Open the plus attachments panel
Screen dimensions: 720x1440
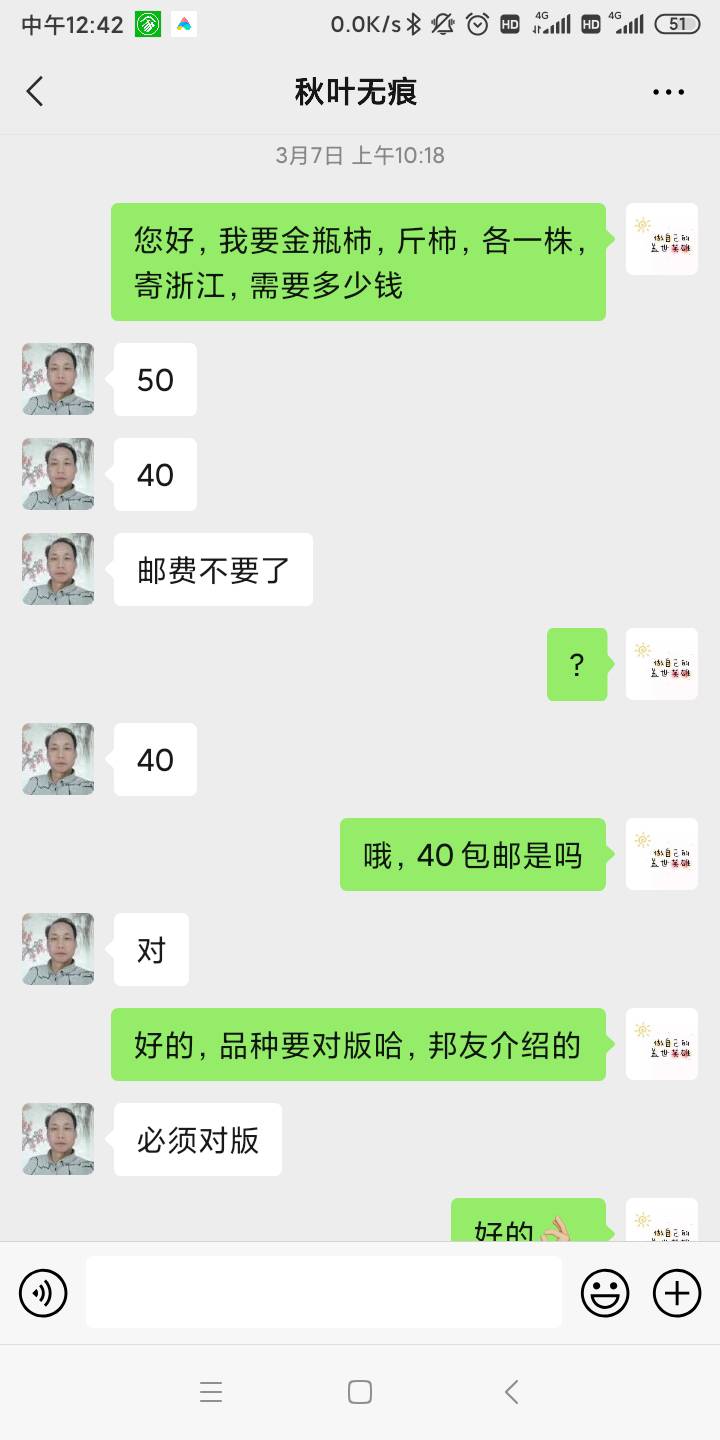677,1293
